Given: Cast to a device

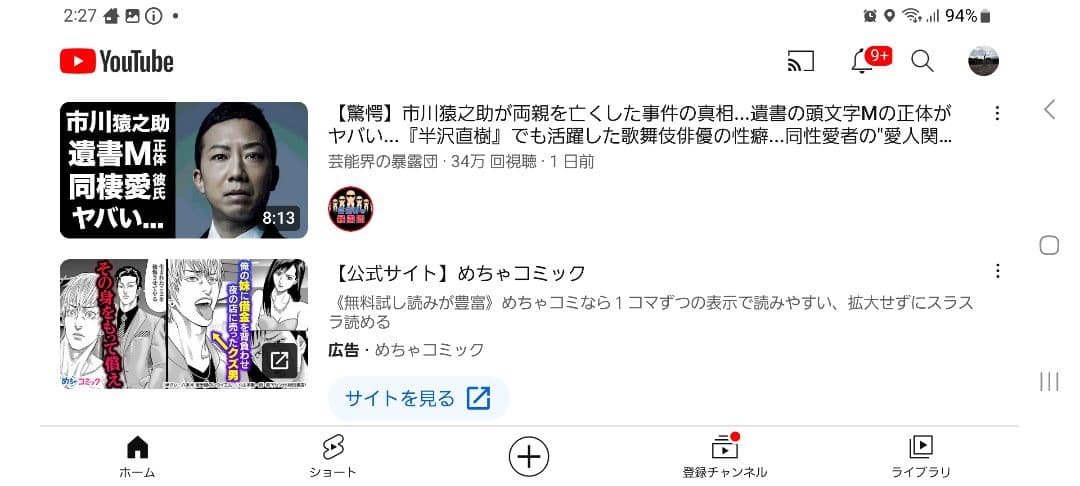Looking at the screenshot, I should pos(801,61).
